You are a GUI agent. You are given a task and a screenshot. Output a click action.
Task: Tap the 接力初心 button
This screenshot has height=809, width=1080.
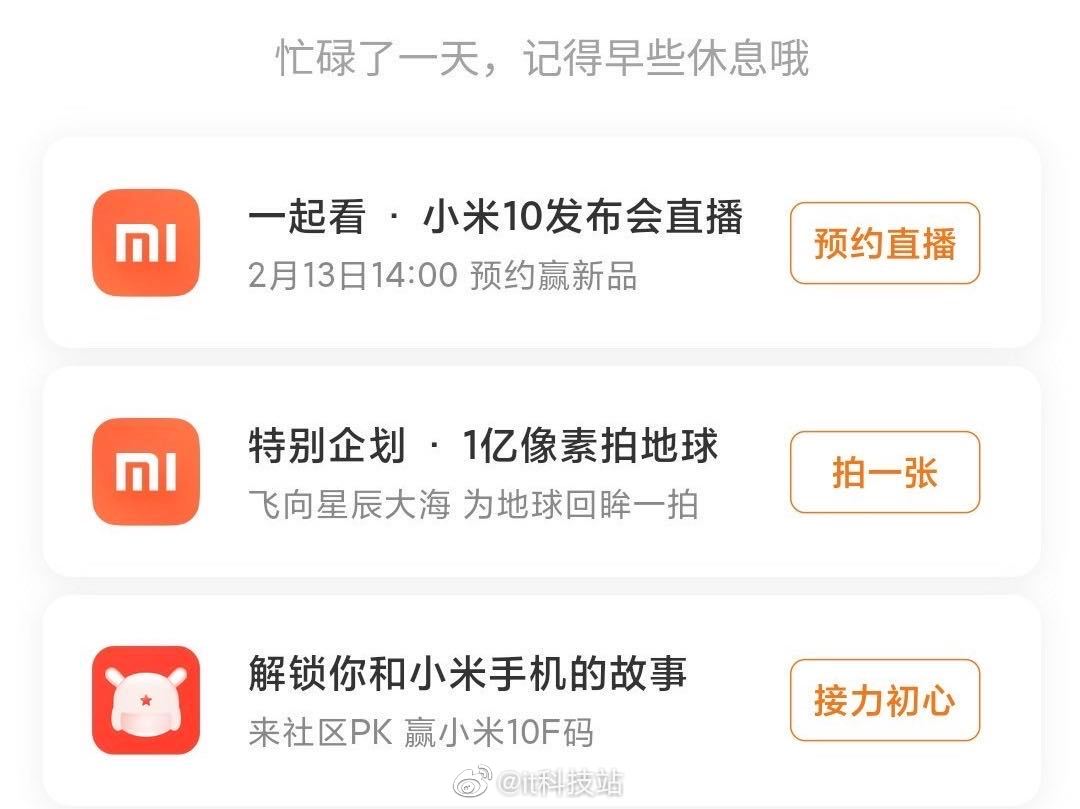tap(885, 700)
